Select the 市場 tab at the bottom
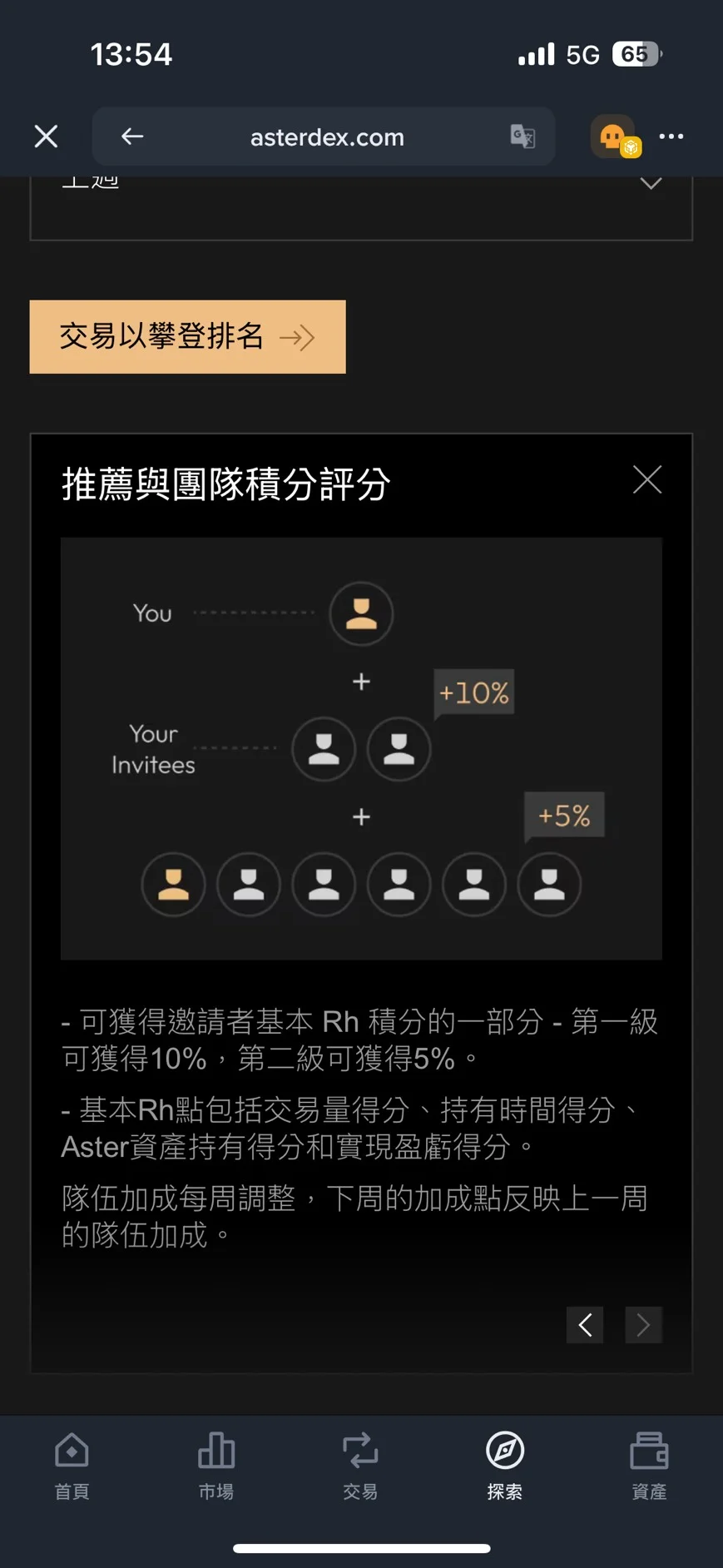The height and width of the screenshot is (1568, 723). tap(215, 1465)
